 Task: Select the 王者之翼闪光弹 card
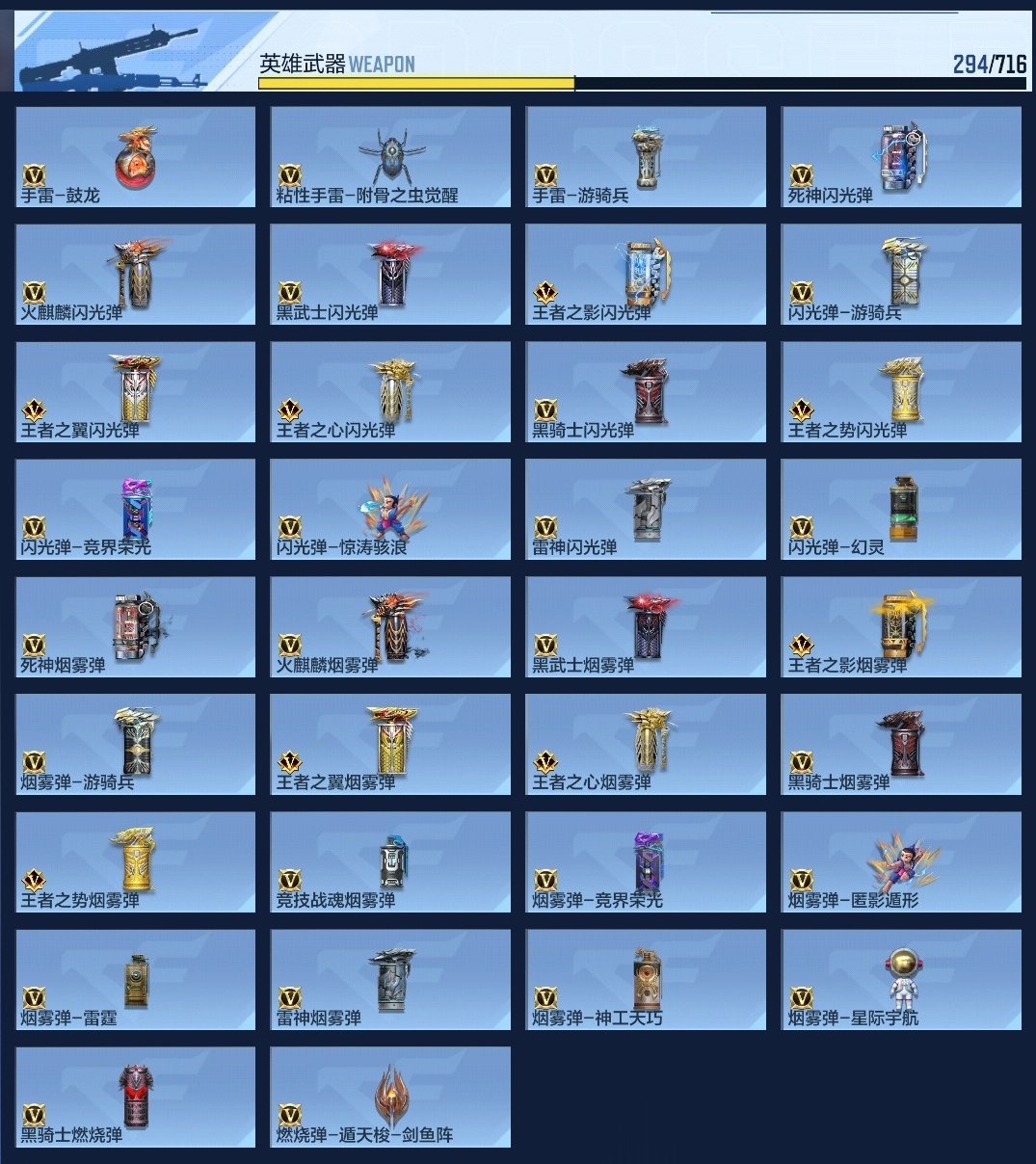click(x=136, y=392)
